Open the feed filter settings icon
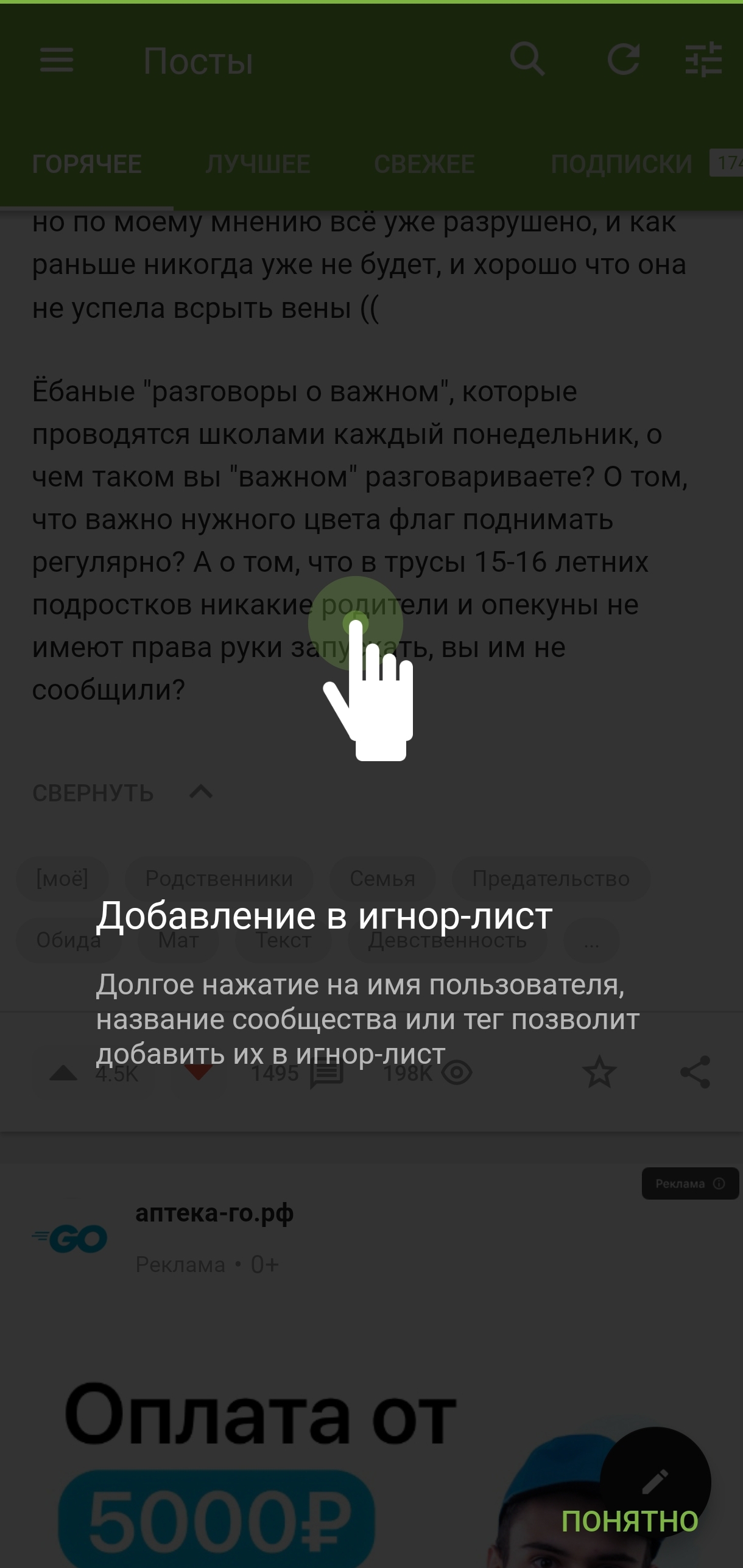 703,60
